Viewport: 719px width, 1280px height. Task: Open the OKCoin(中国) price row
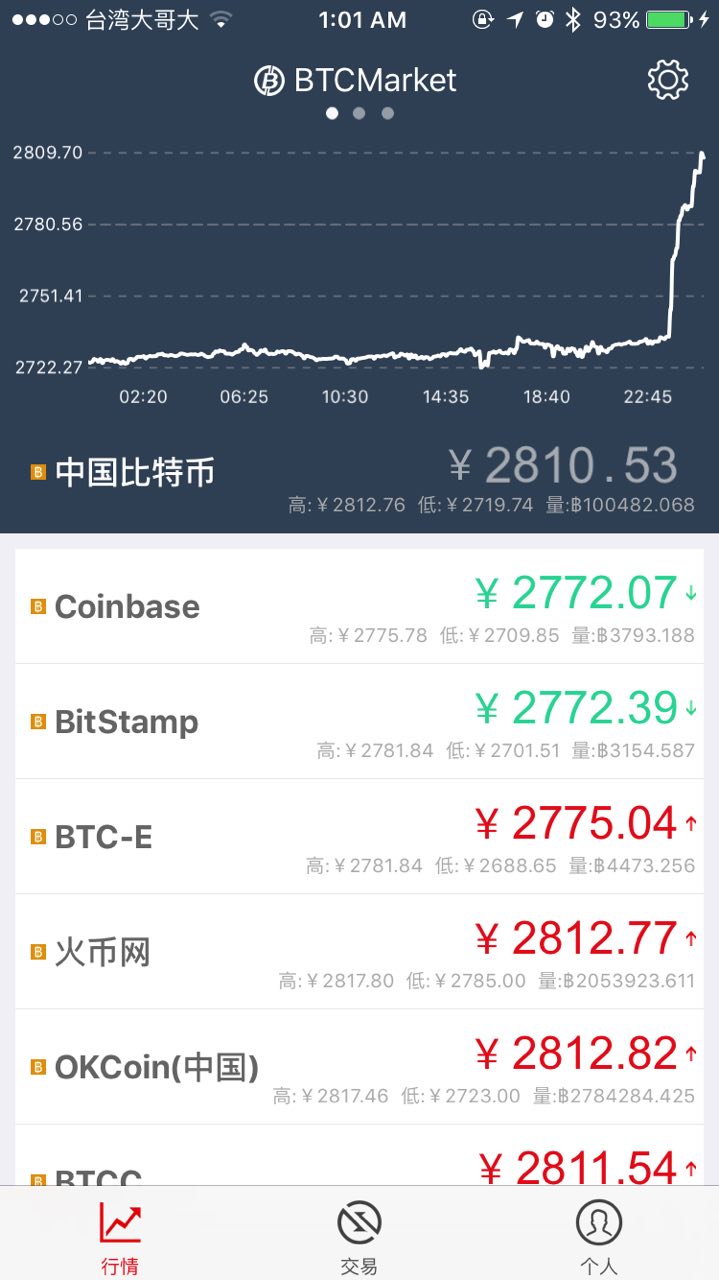tap(359, 1066)
